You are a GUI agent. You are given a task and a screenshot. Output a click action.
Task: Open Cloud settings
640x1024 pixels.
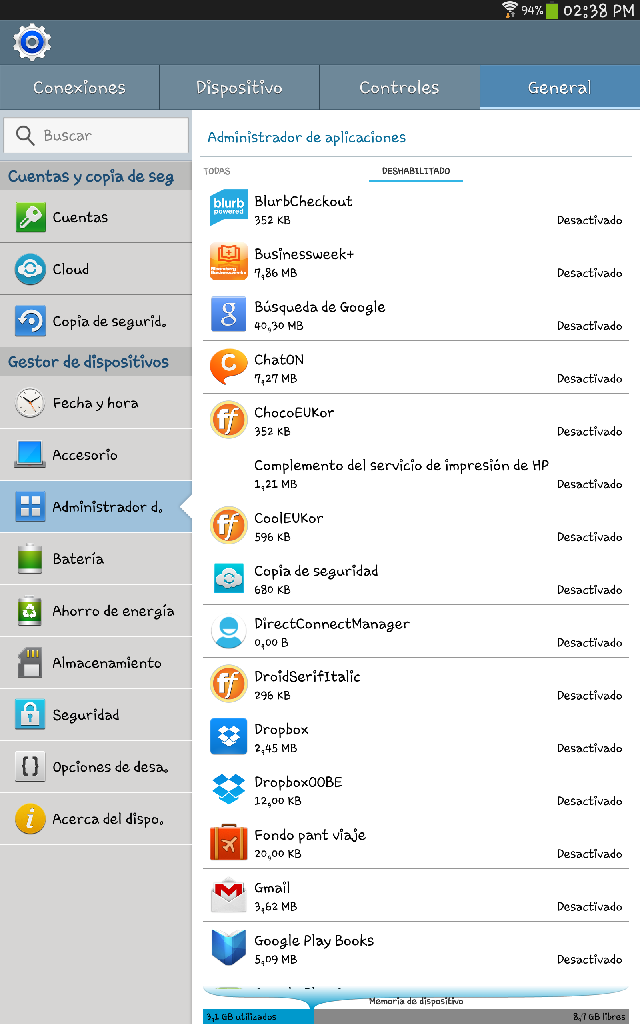pos(95,269)
